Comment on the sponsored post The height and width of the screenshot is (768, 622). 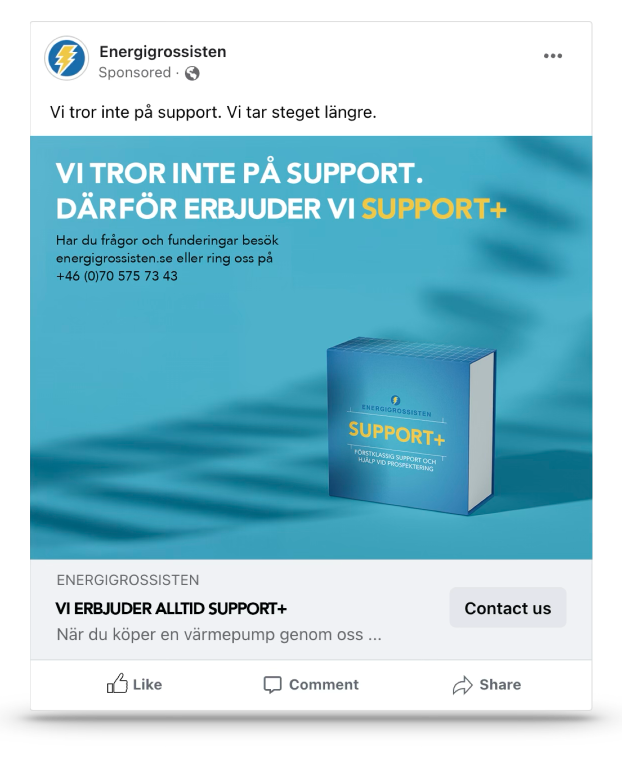pos(311,684)
